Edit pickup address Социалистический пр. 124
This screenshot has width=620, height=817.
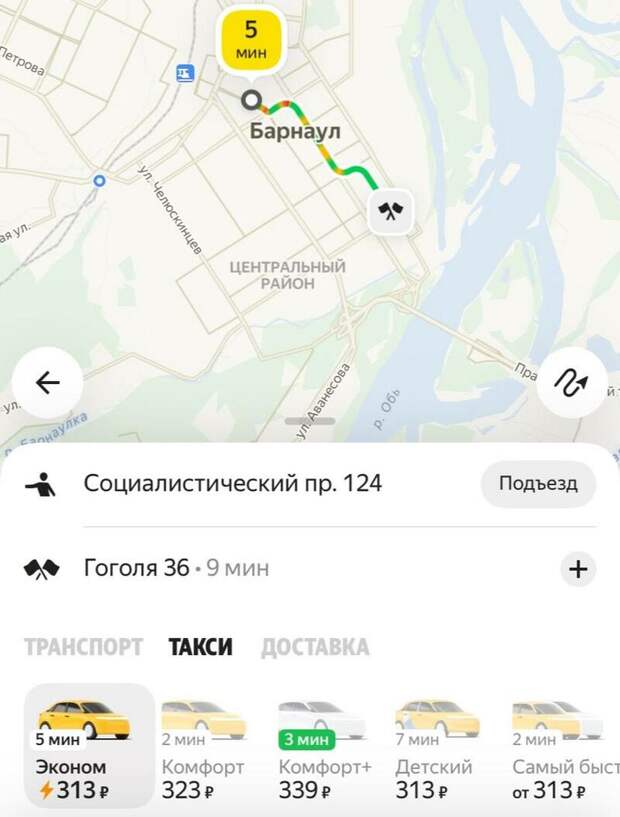pos(232,485)
